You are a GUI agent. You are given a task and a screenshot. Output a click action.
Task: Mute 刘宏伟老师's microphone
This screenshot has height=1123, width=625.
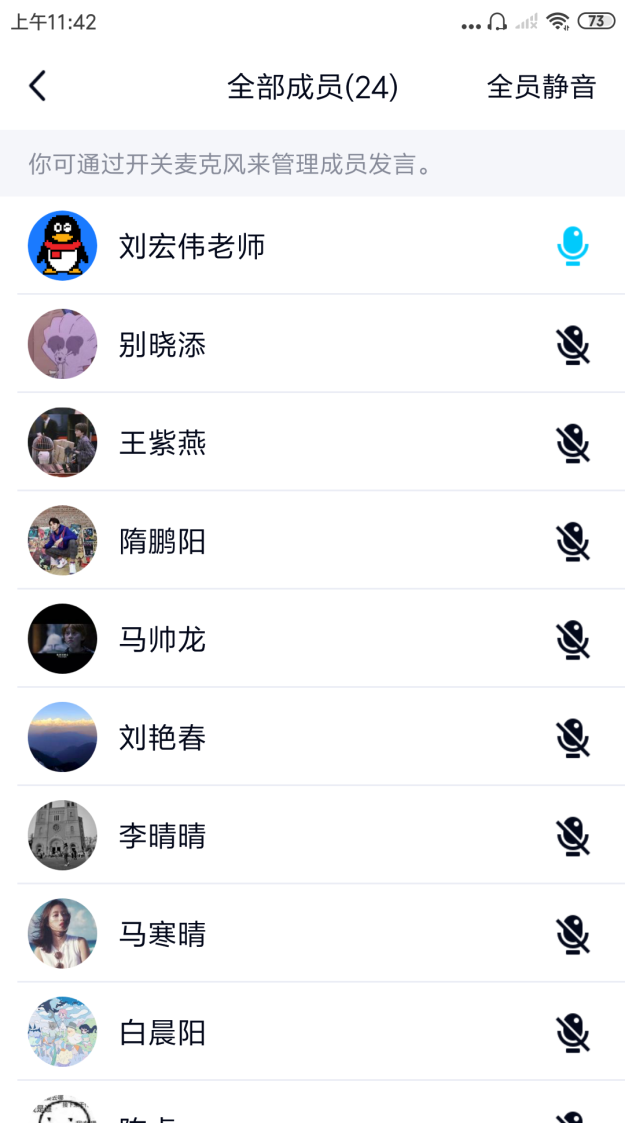pyautogui.click(x=572, y=246)
